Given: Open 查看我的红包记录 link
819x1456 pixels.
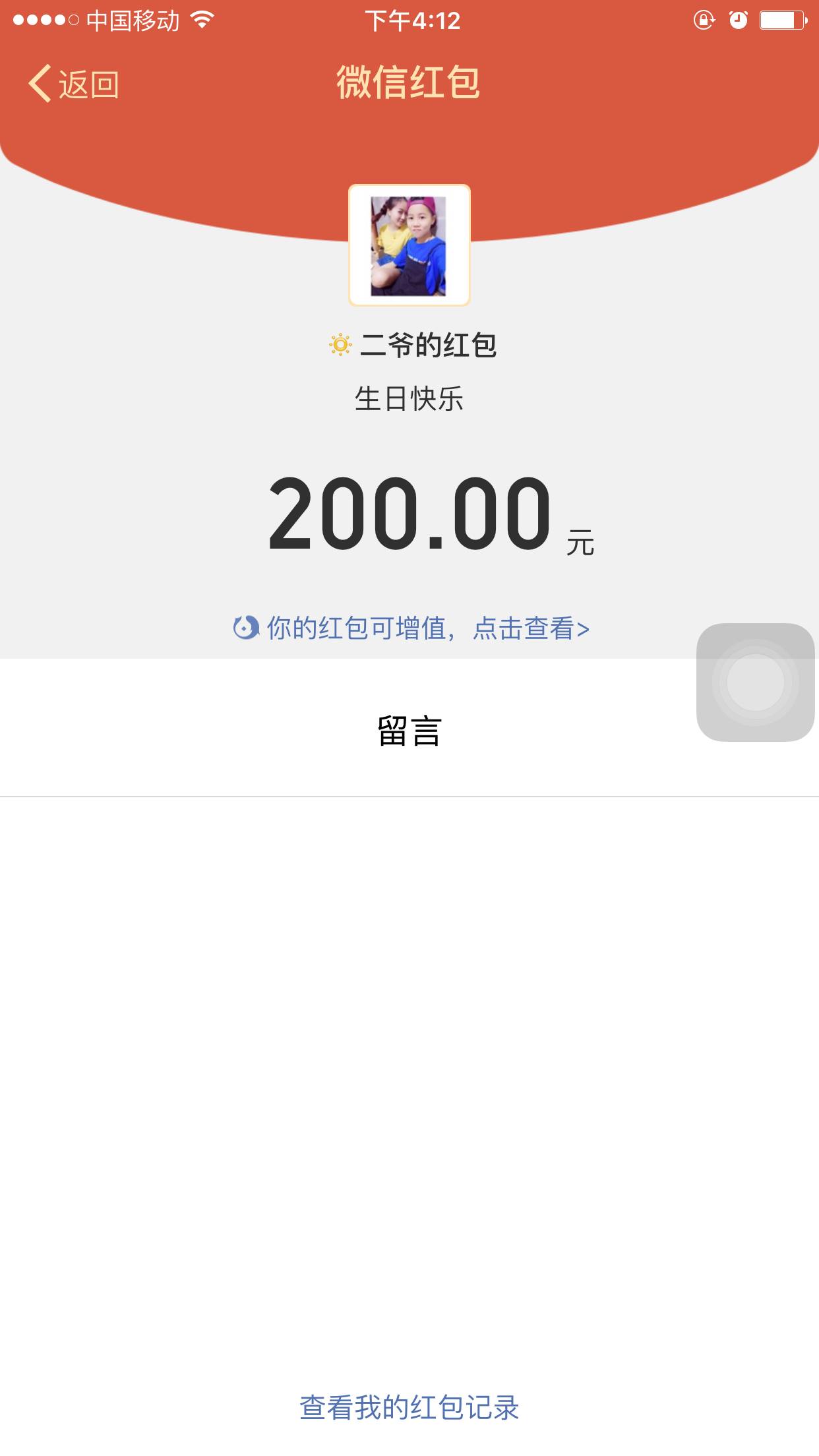Looking at the screenshot, I should (409, 1408).
